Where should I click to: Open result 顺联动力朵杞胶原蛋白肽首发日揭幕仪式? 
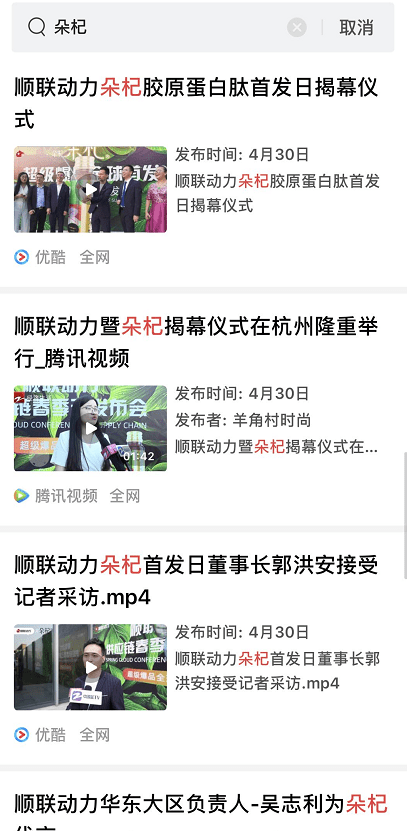coord(196,103)
